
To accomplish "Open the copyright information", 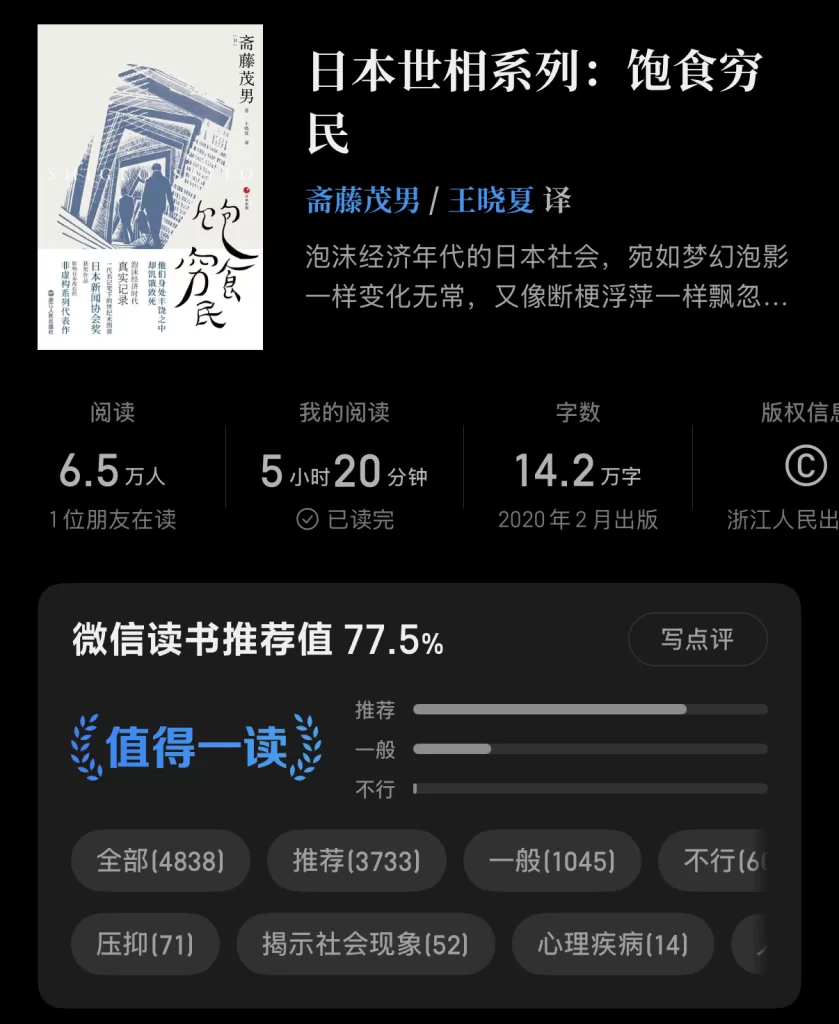I will coord(800,468).
